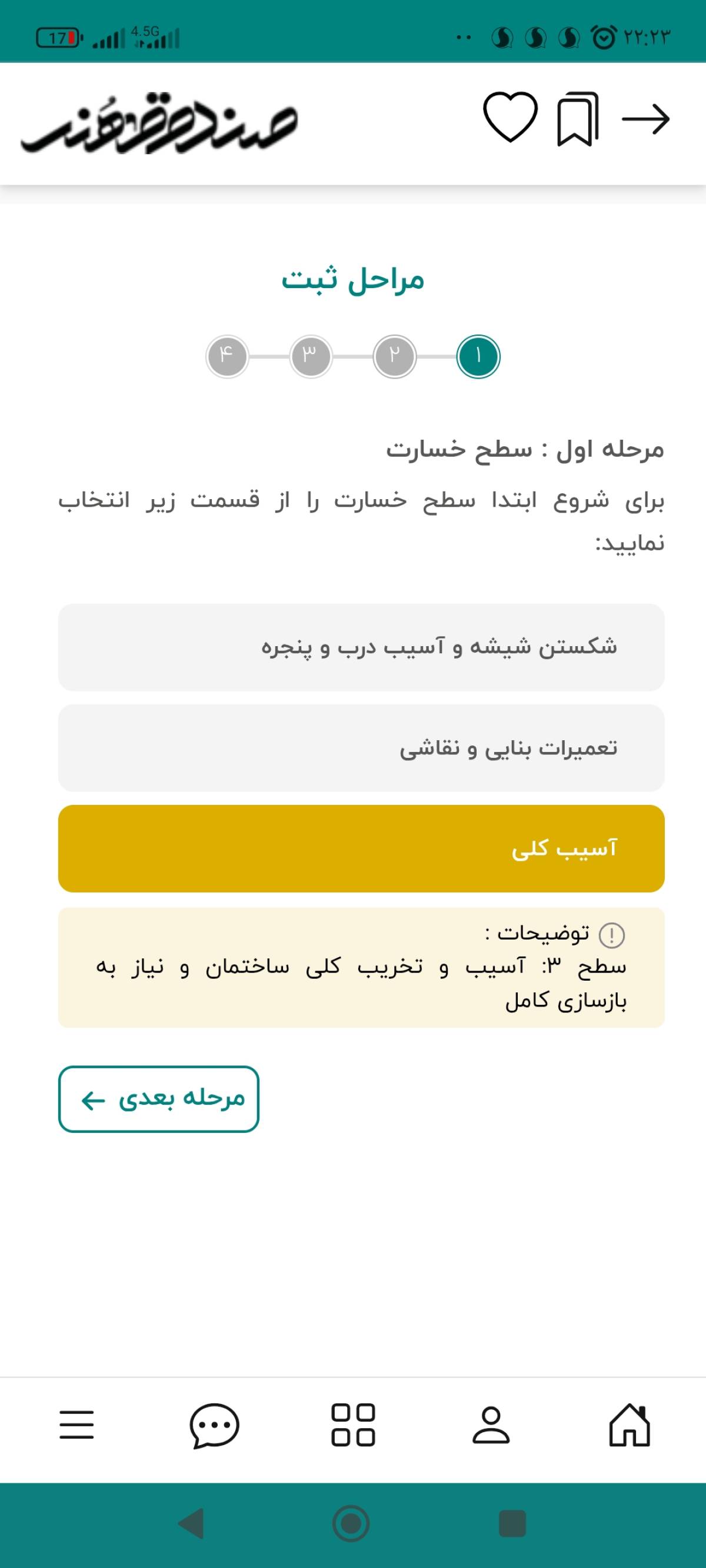Open the hamburger menu

[x=76, y=1425]
